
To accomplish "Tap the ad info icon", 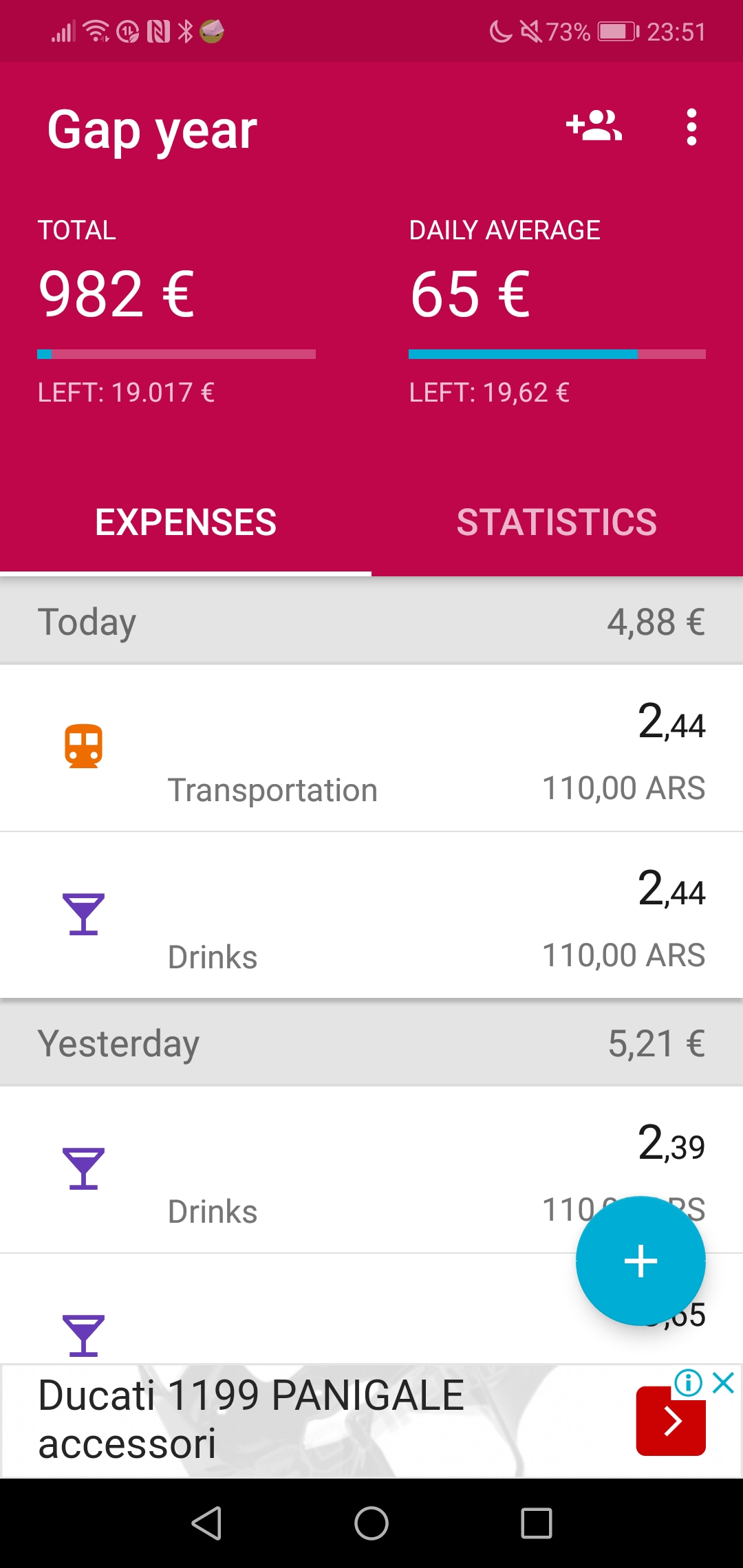I will click(688, 1382).
